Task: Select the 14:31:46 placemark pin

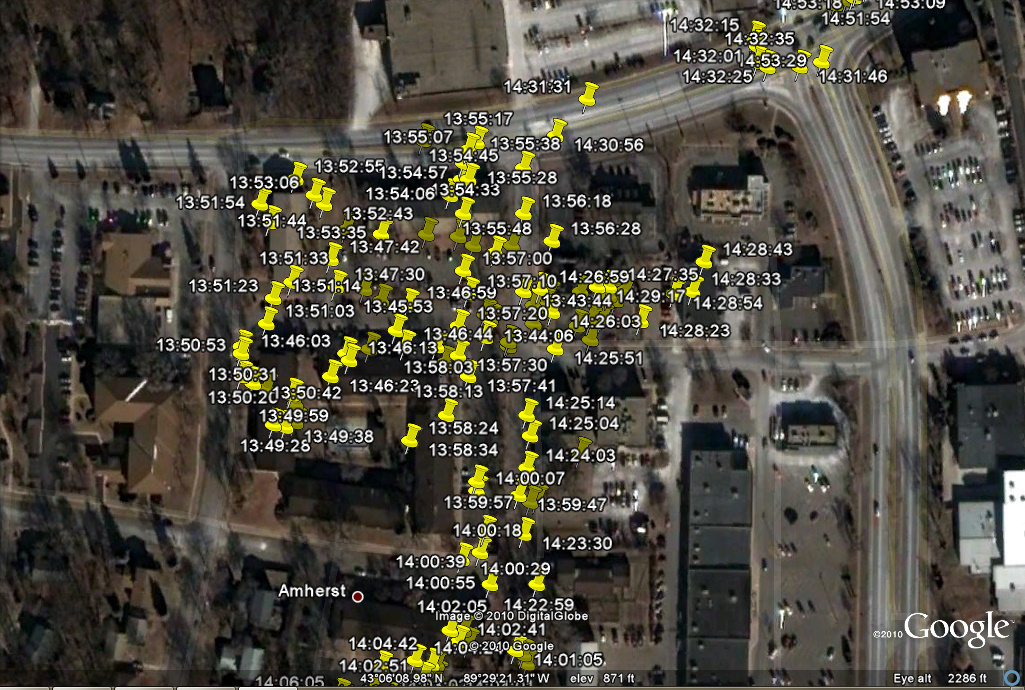Action: tap(824, 57)
